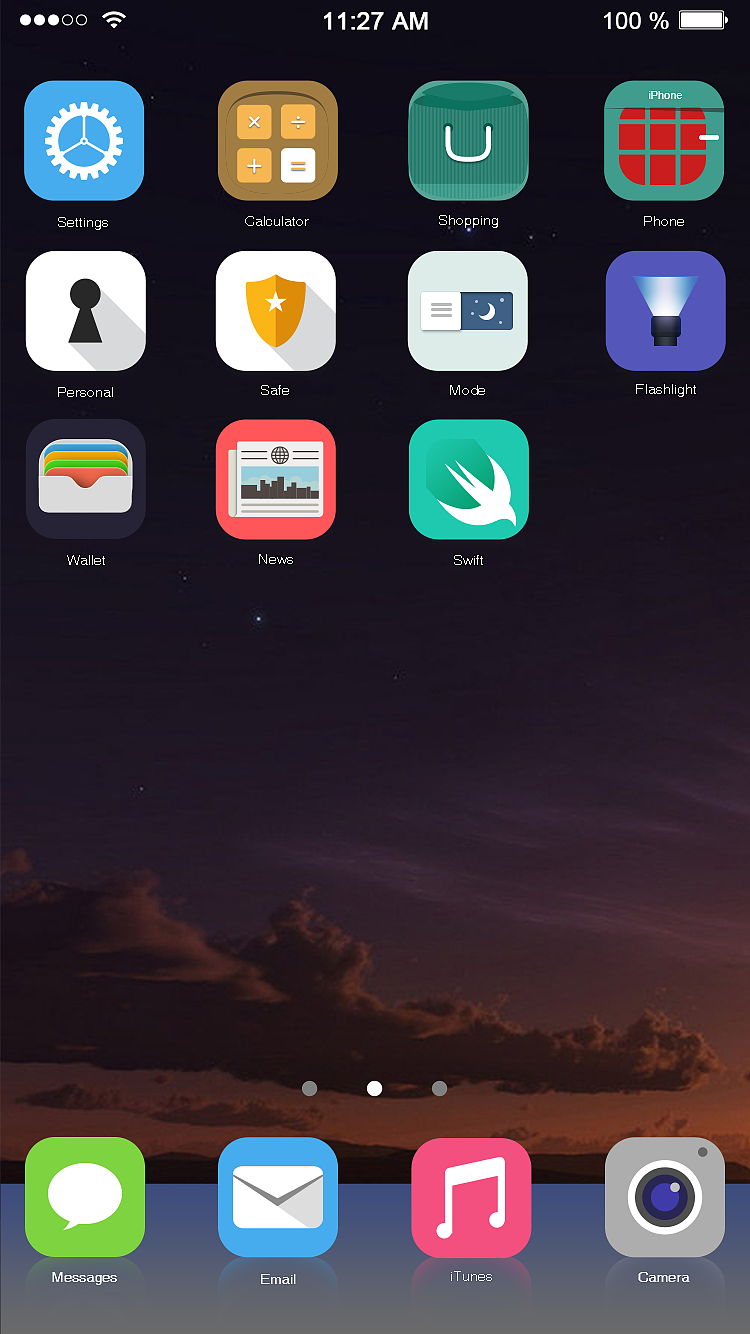The height and width of the screenshot is (1334, 750).
Task: Open the Swift app
Action: (x=468, y=479)
